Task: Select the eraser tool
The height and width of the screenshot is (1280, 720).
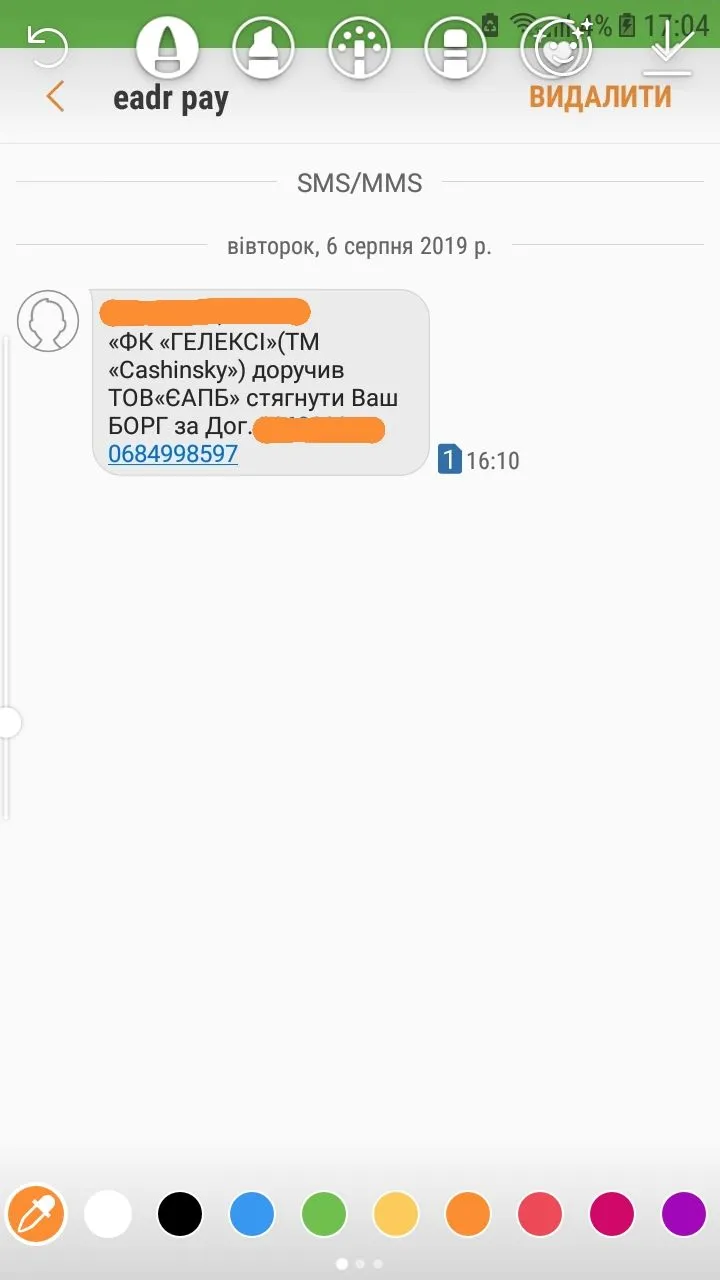Action: click(x=455, y=47)
